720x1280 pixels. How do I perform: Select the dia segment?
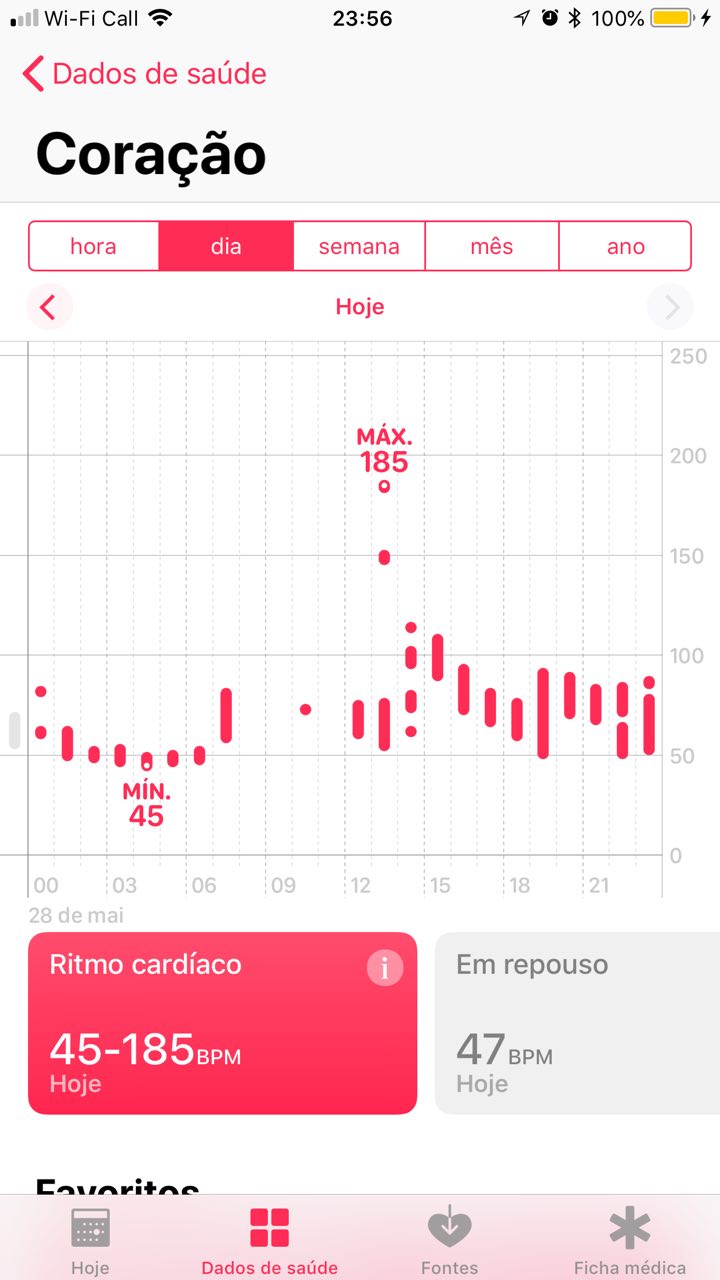pos(226,246)
